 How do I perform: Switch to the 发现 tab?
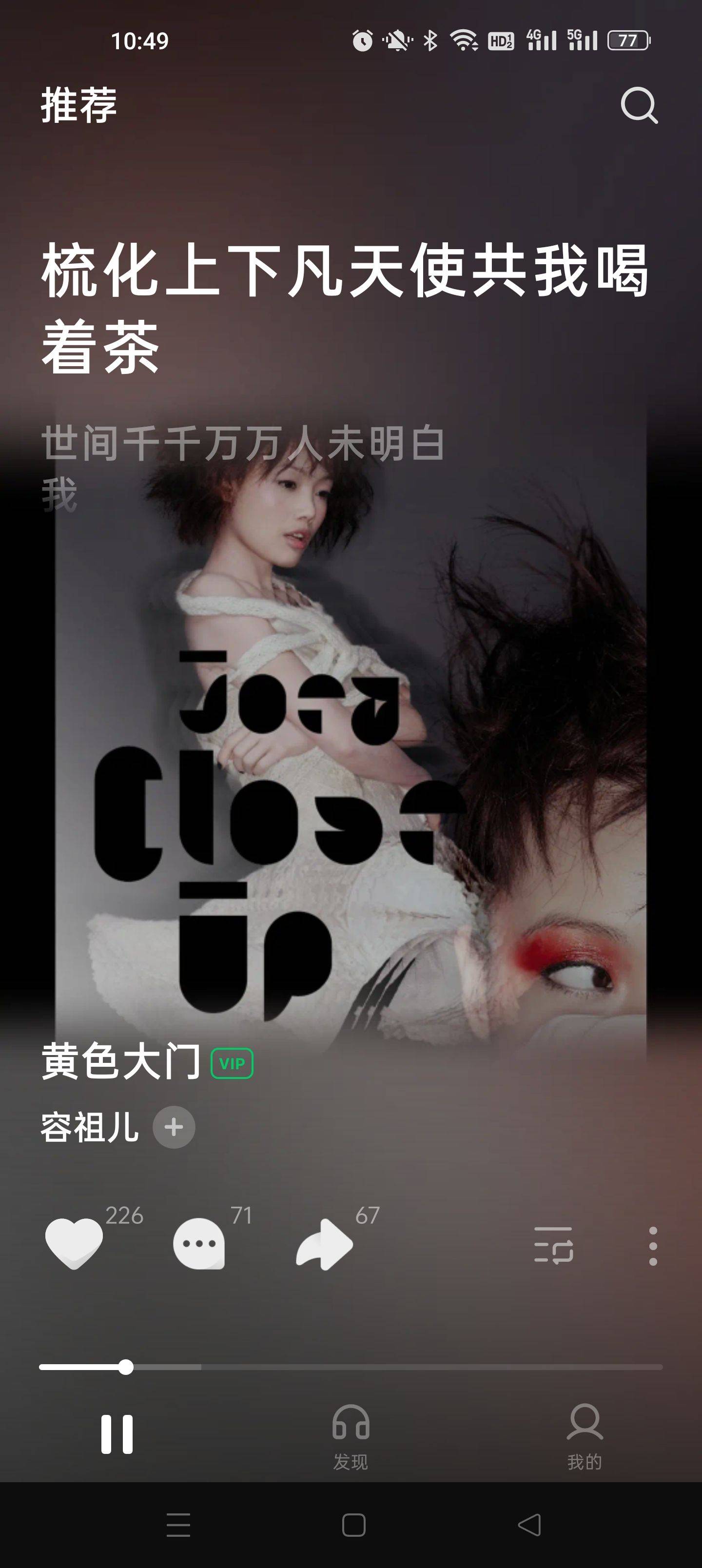click(x=351, y=1436)
